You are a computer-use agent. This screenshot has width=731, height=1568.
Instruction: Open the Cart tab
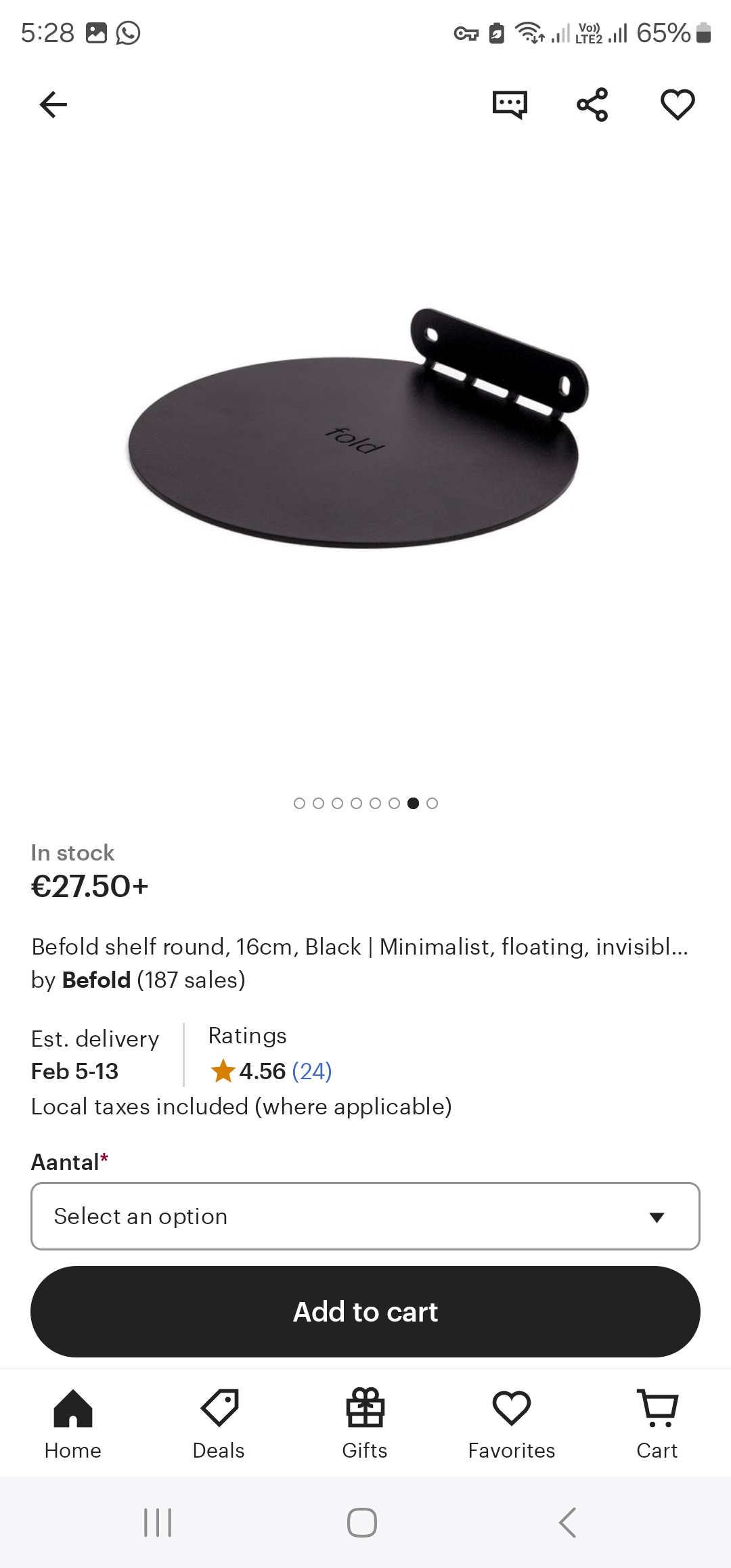pyautogui.click(x=657, y=1424)
